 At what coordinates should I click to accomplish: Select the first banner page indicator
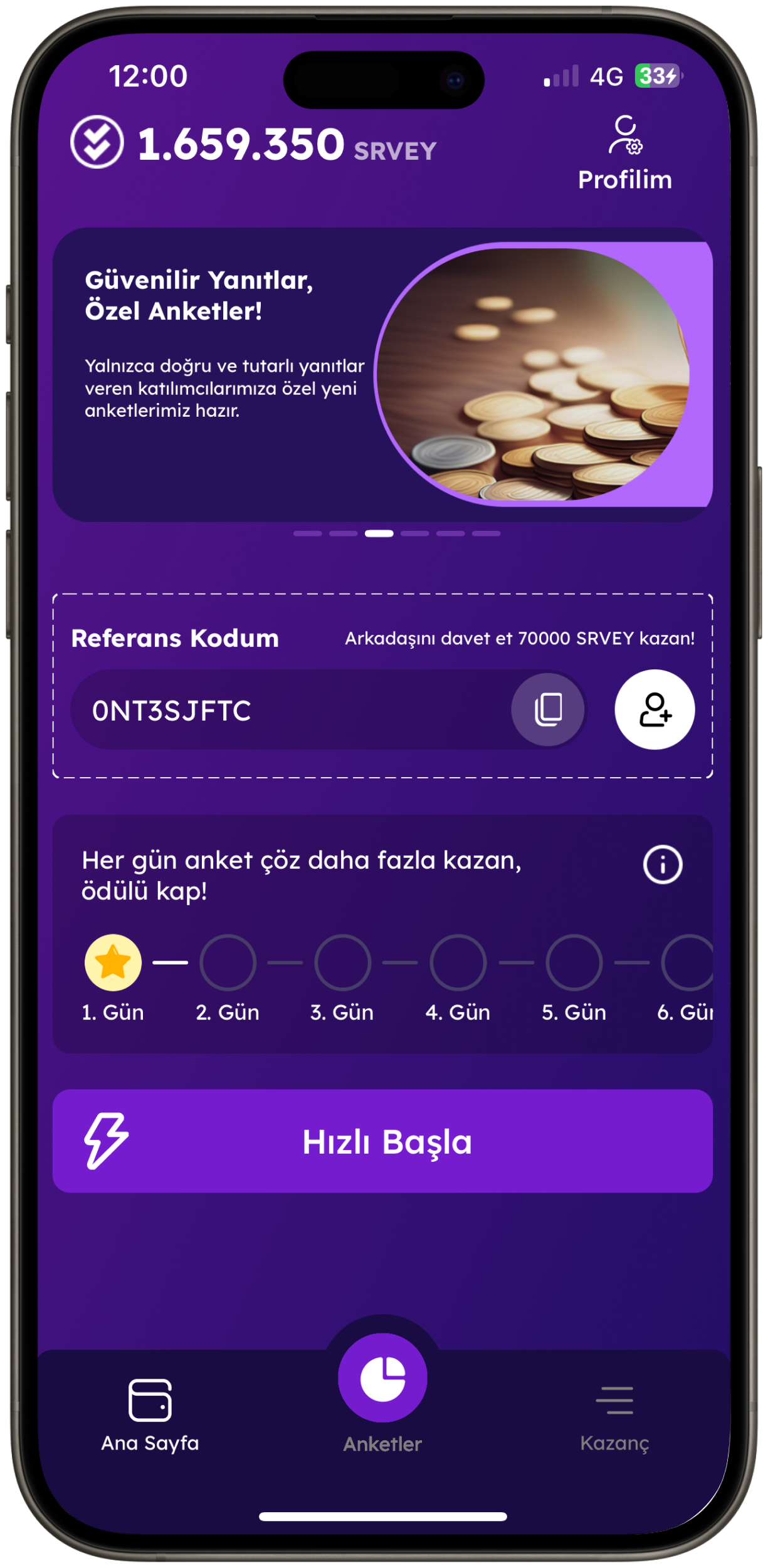pos(307,533)
